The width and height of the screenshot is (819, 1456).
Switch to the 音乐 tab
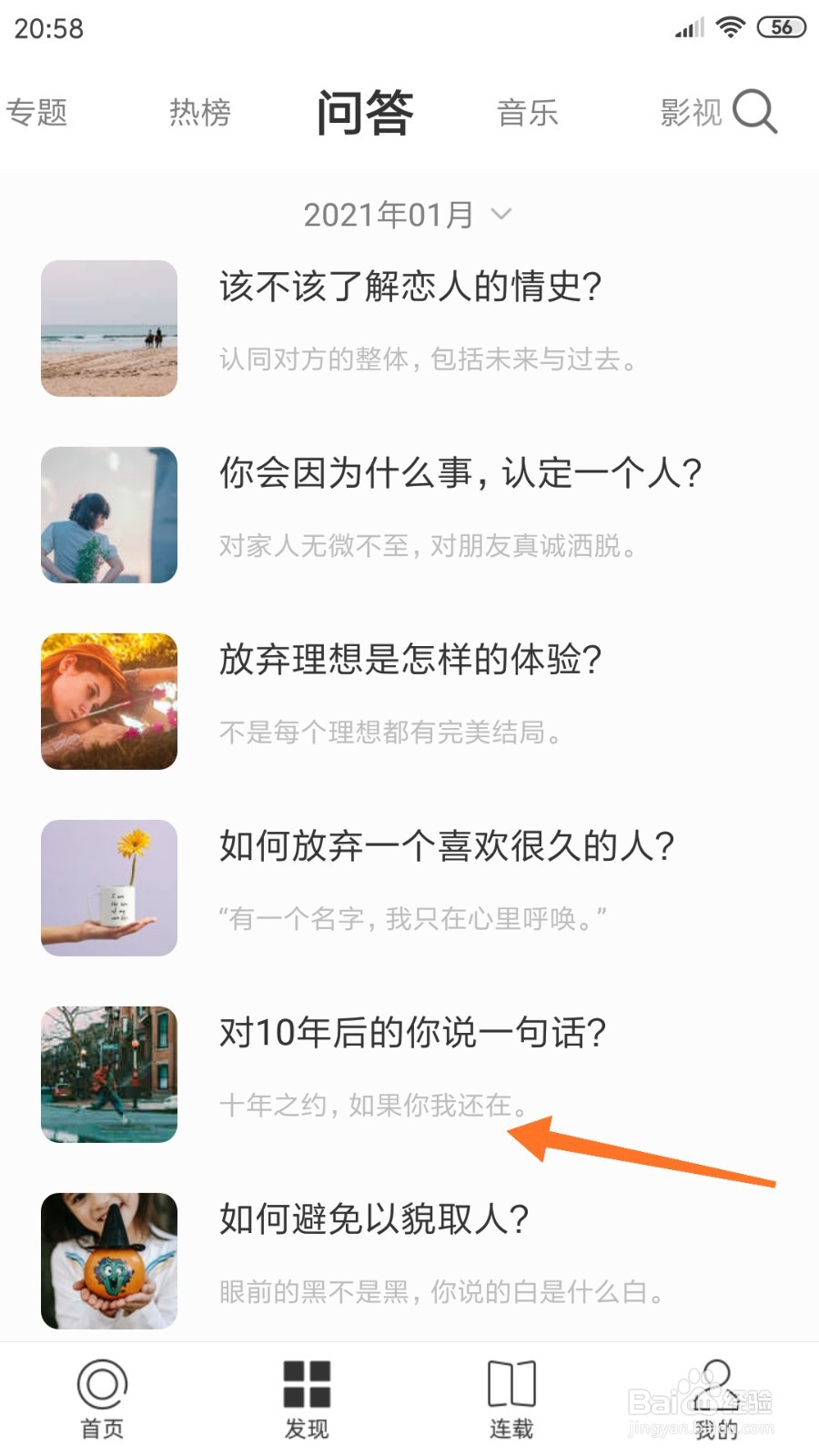[x=528, y=112]
